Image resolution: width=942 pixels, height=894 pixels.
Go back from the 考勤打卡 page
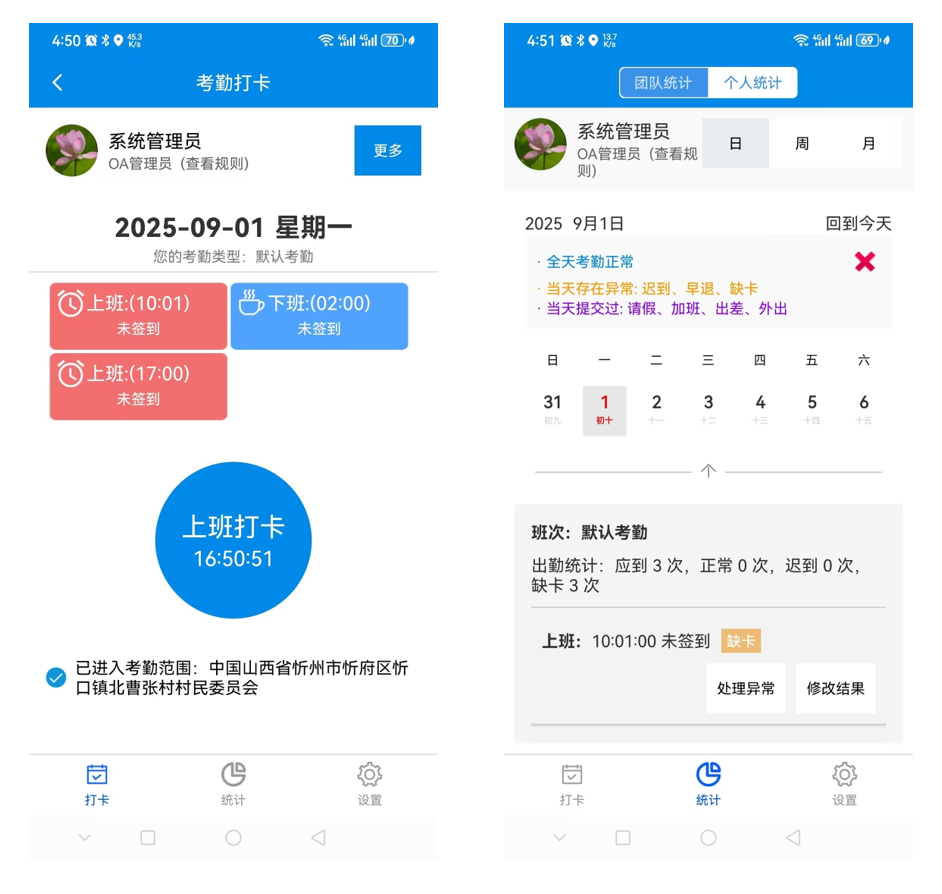pyautogui.click(x=57, y=83)
